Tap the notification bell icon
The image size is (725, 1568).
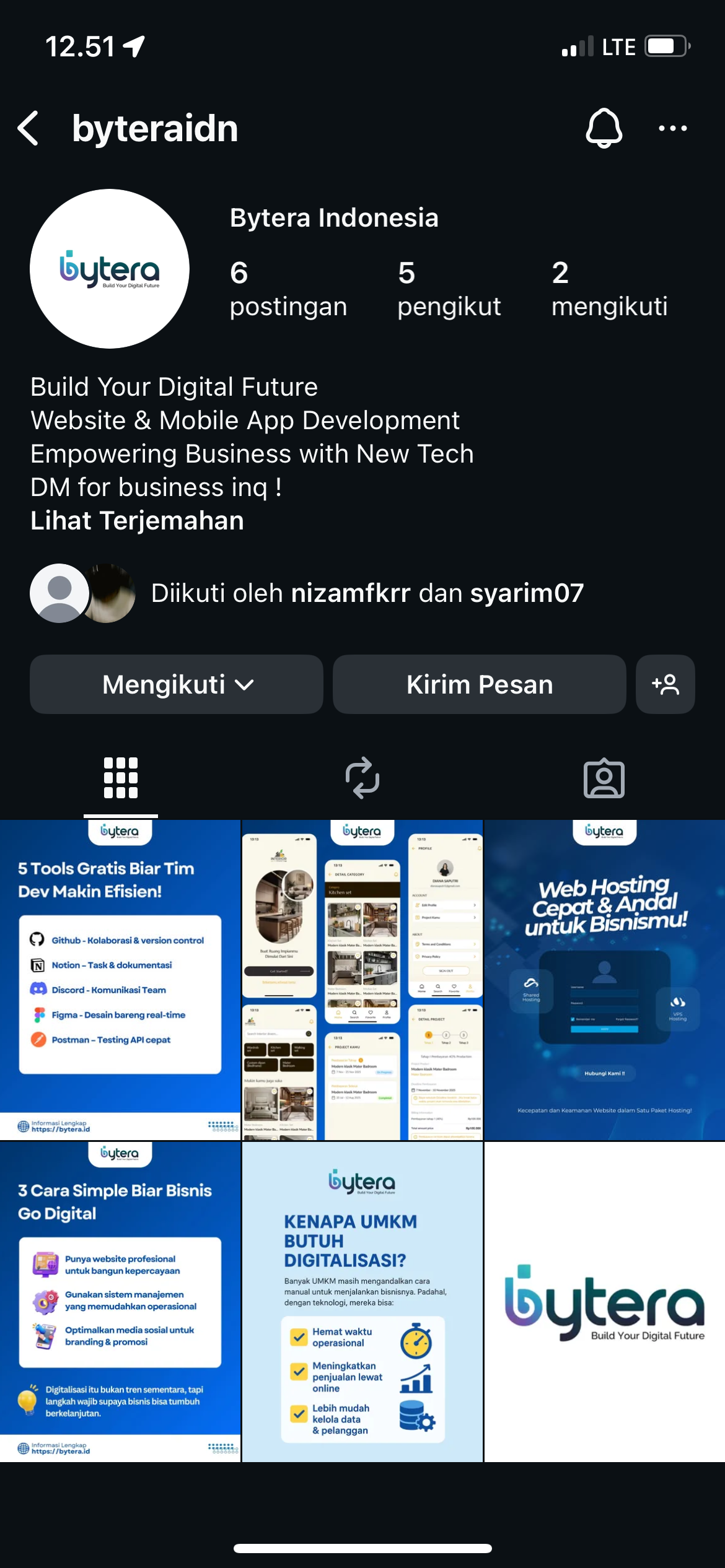click(605, 128)
